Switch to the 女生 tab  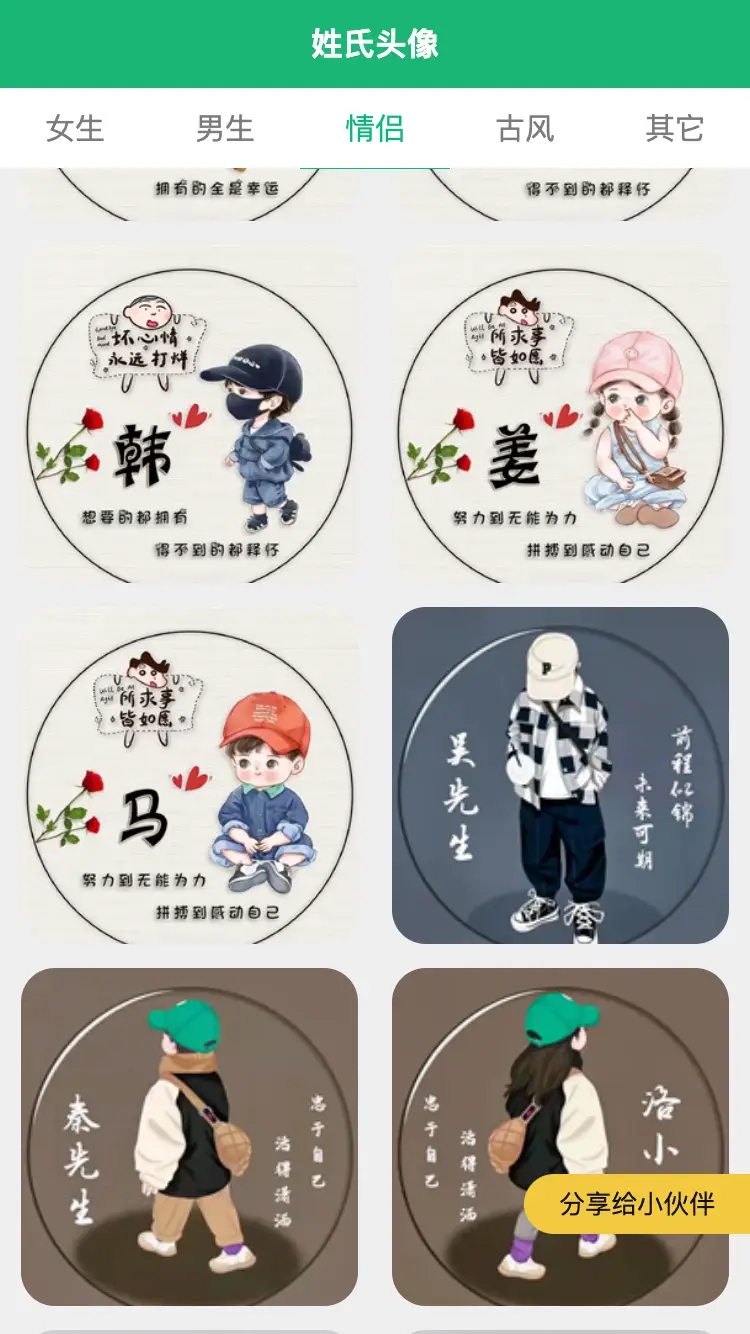[75, 129]
